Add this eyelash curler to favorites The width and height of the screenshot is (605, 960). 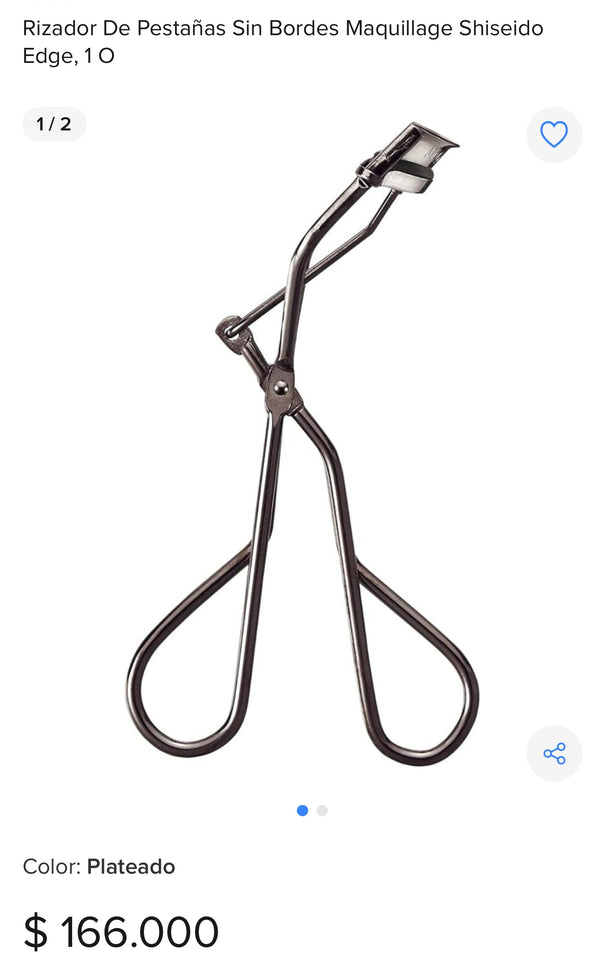[x=554, y=134]
